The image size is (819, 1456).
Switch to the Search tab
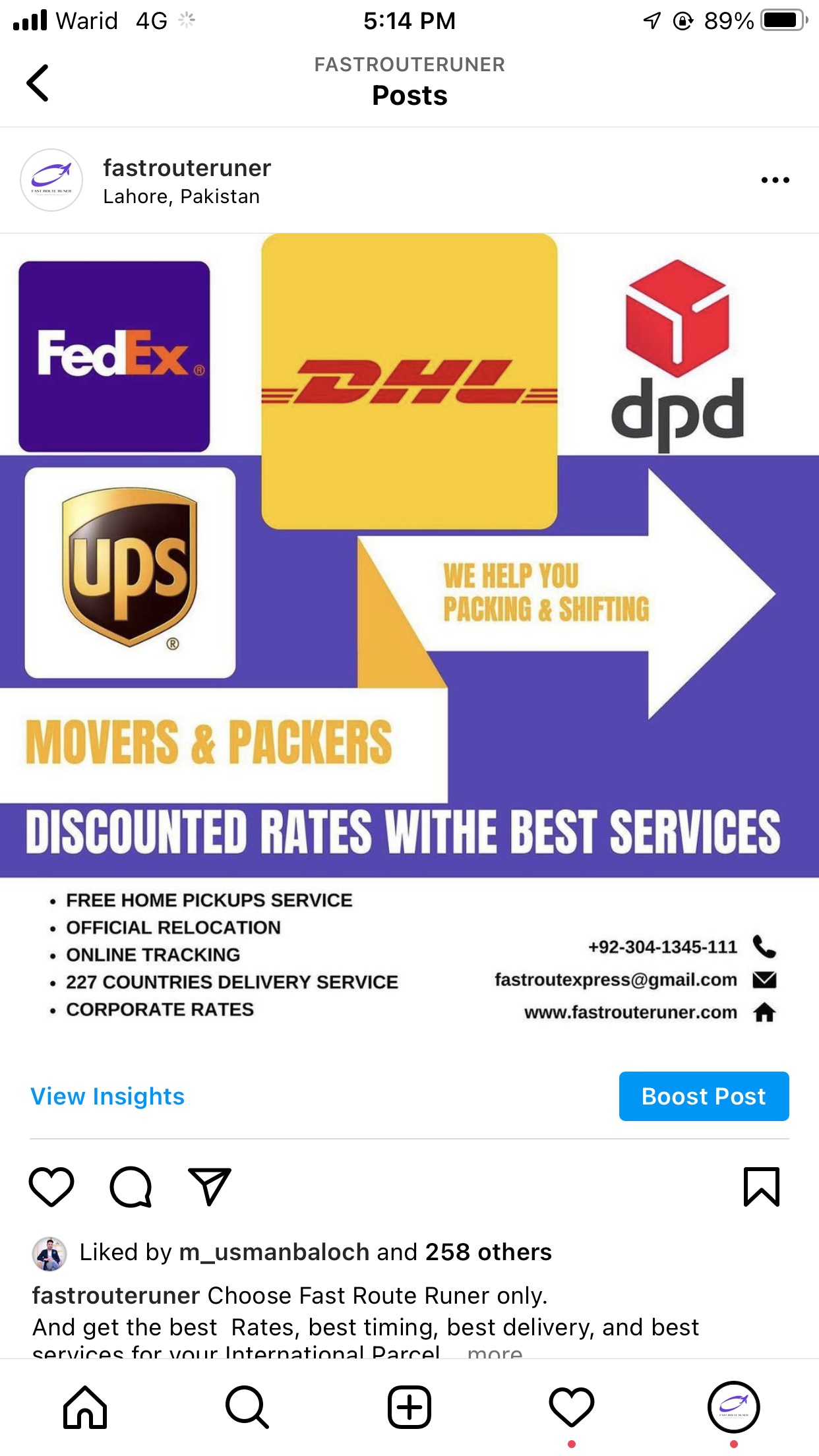(x=247, y=1407)
